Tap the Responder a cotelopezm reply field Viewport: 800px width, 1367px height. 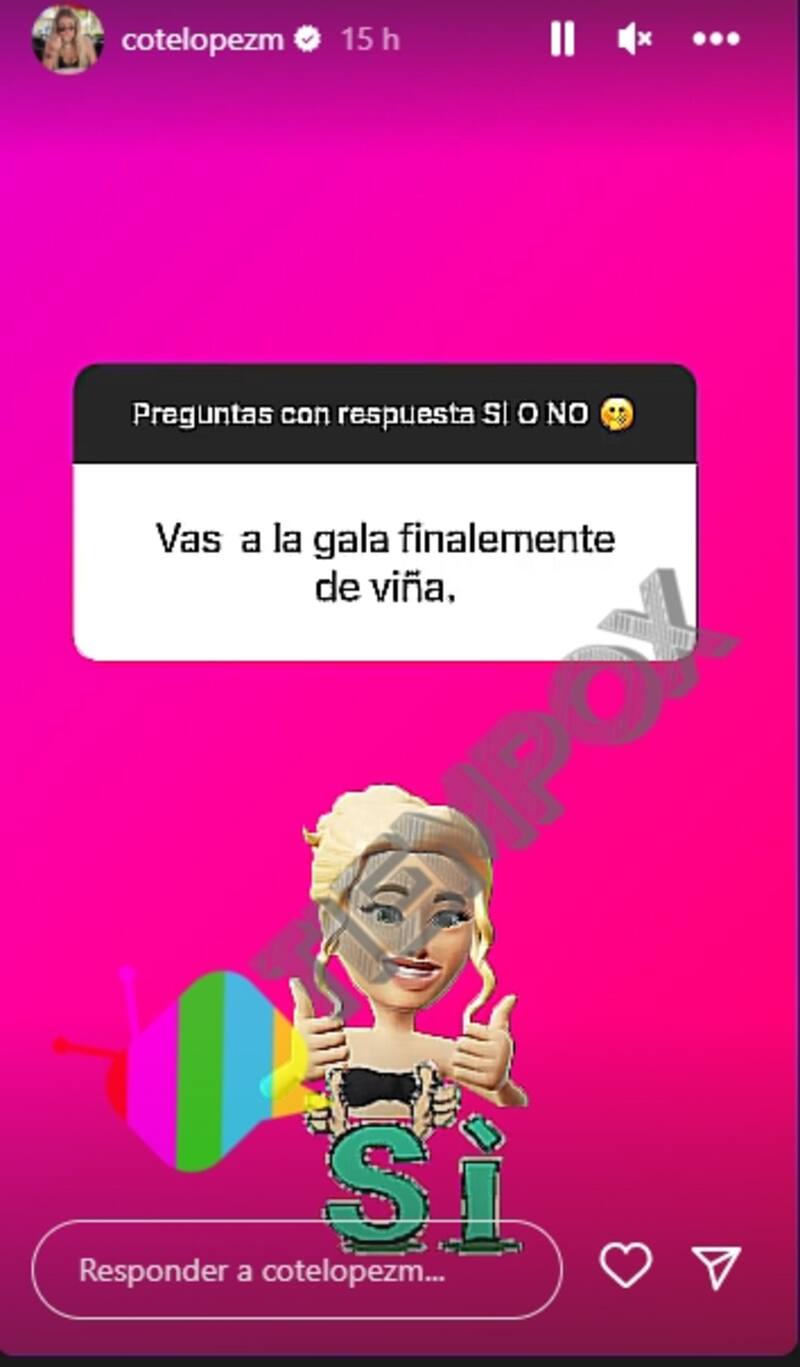click(296, 1271)
